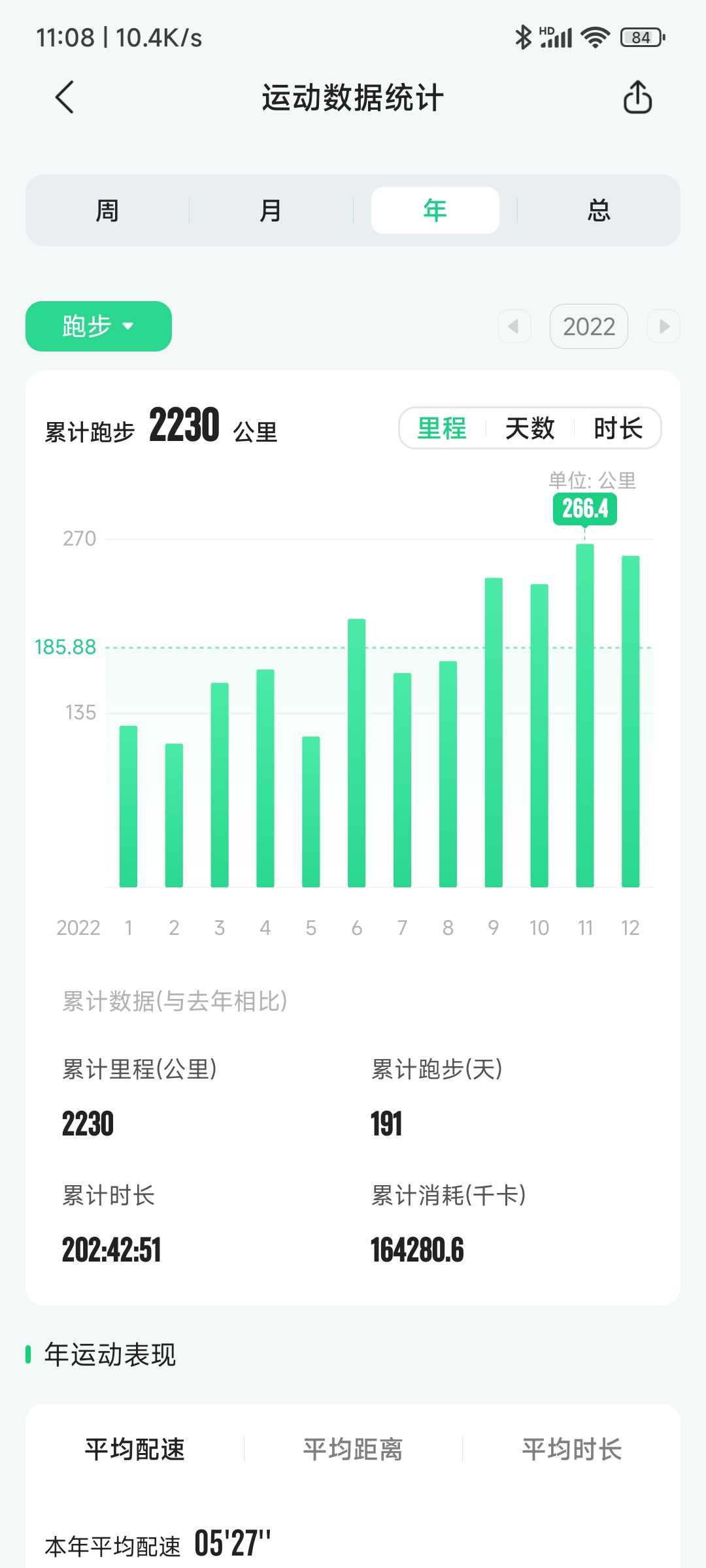Switch to the 平均时长 (average duration) tab

click(x=572, y=1449)
